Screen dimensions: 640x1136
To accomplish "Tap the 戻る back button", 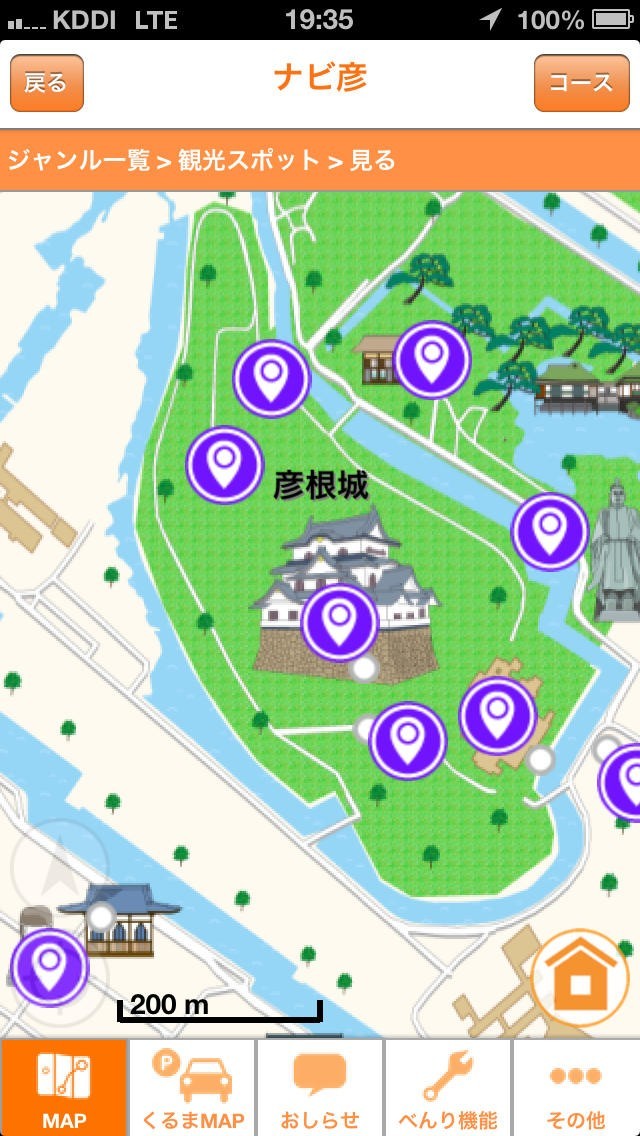I will pyautogui.click(x=46, y=82).
